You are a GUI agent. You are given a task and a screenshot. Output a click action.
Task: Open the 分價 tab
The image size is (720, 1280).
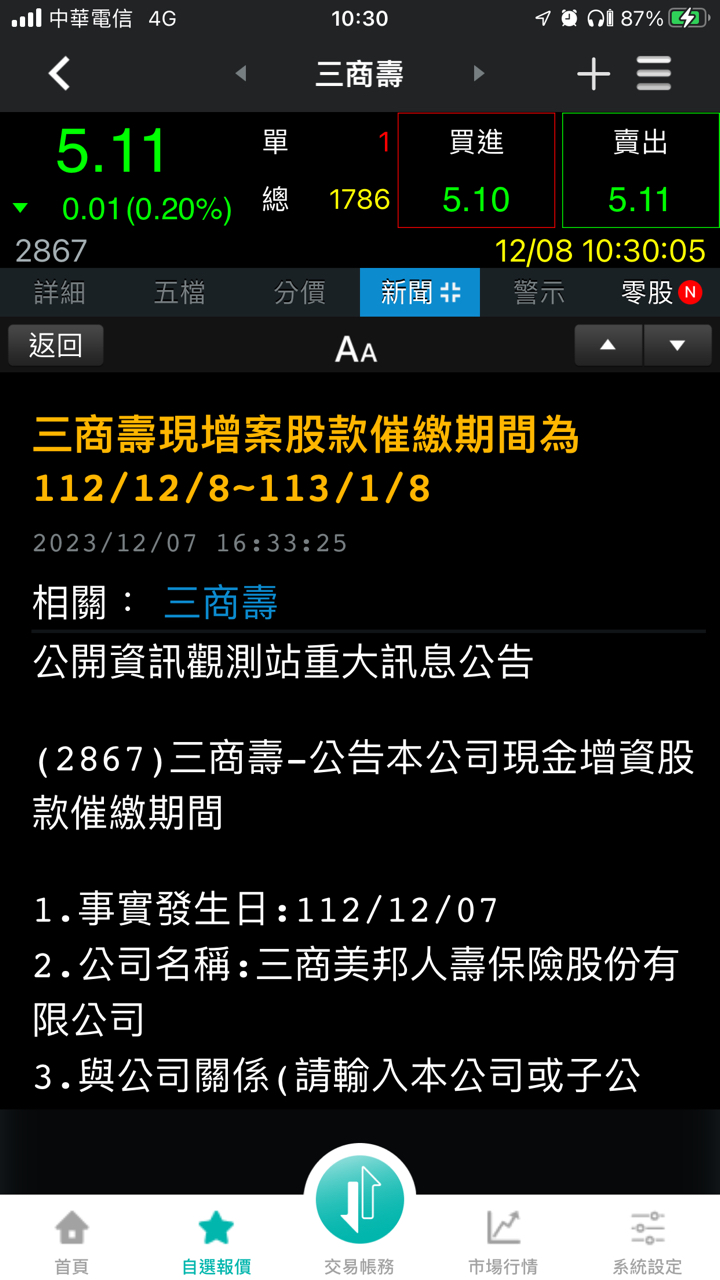click(x=300, y=292)
